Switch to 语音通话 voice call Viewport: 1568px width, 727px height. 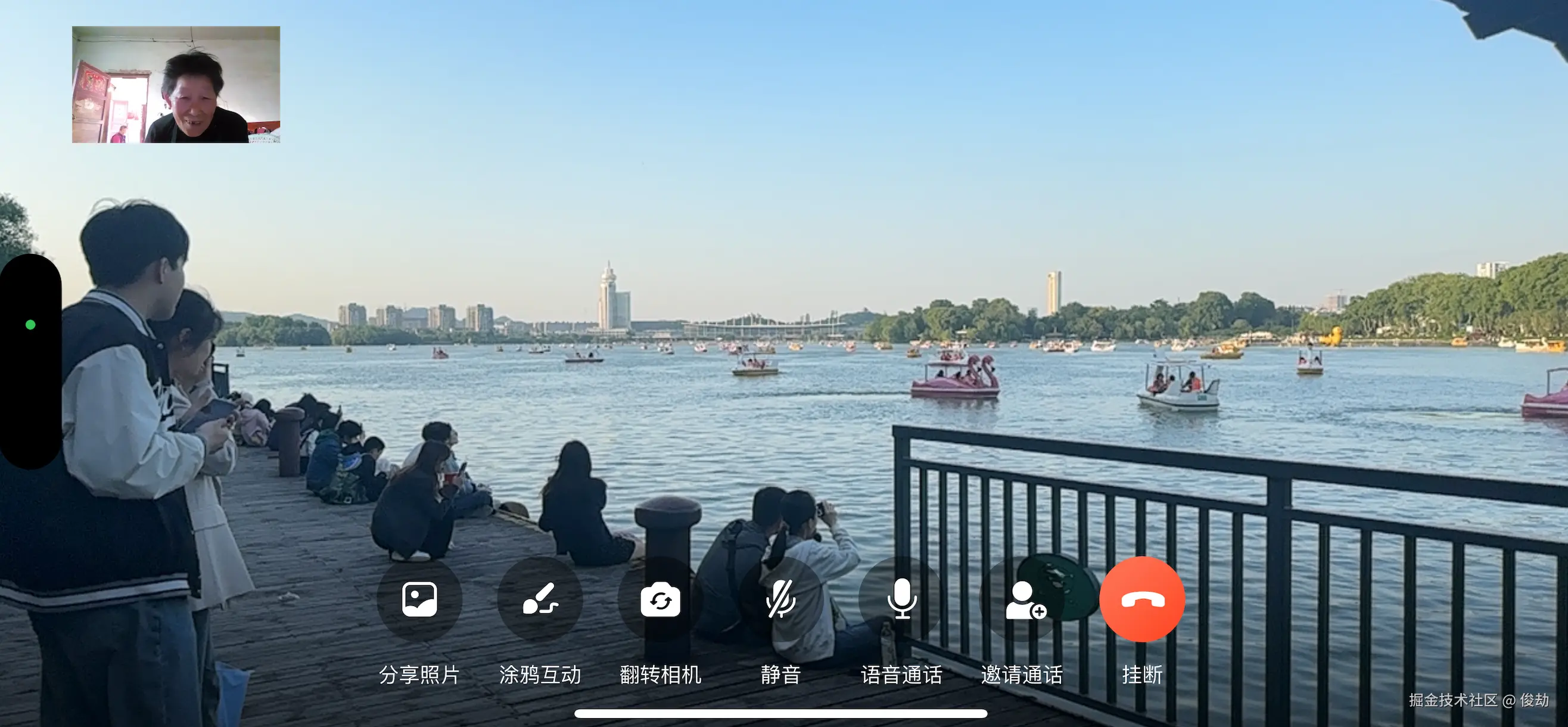click(x=901, y=599)
